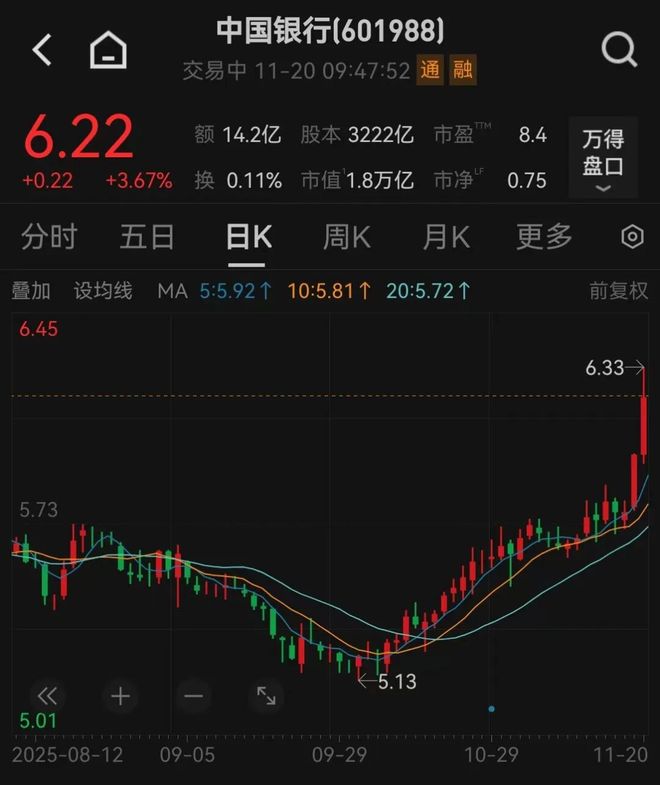
Task: Expand the 万得盘口 panel
Action: (603, 160)
